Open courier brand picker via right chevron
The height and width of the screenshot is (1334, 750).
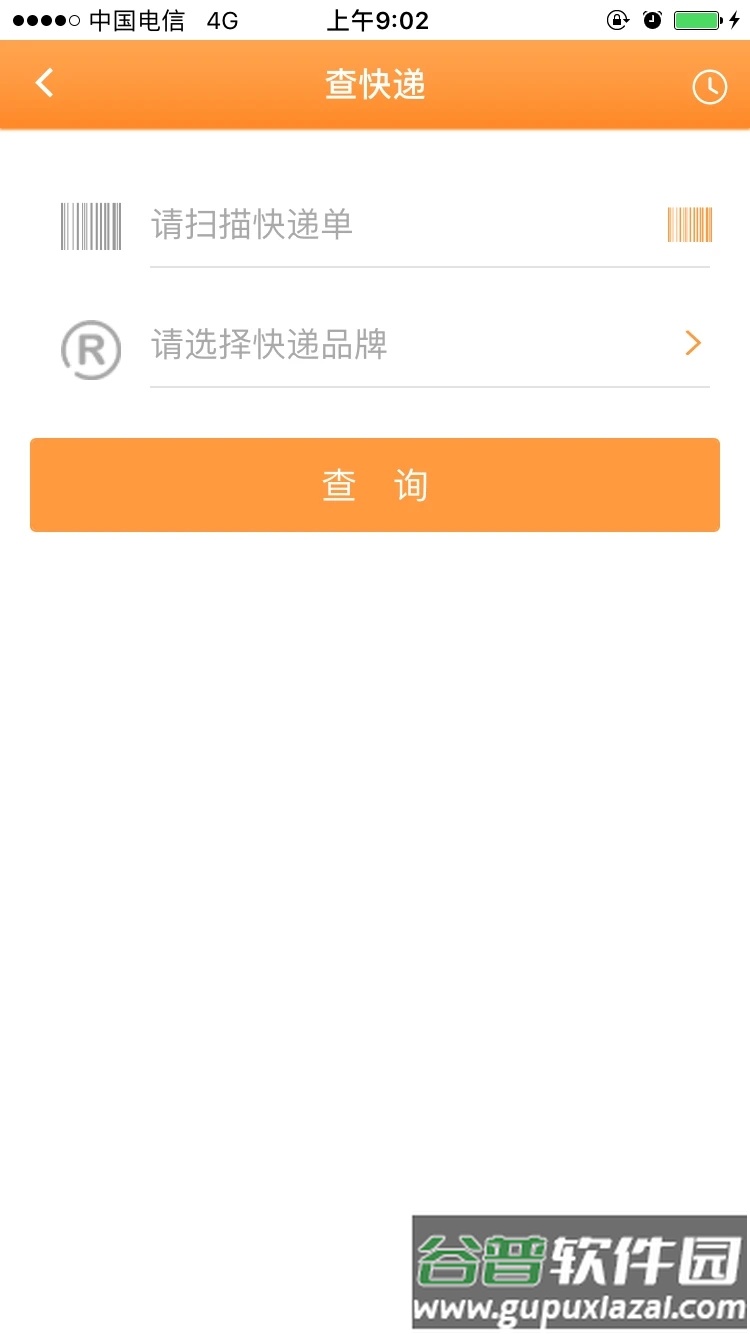click(692, 343)
